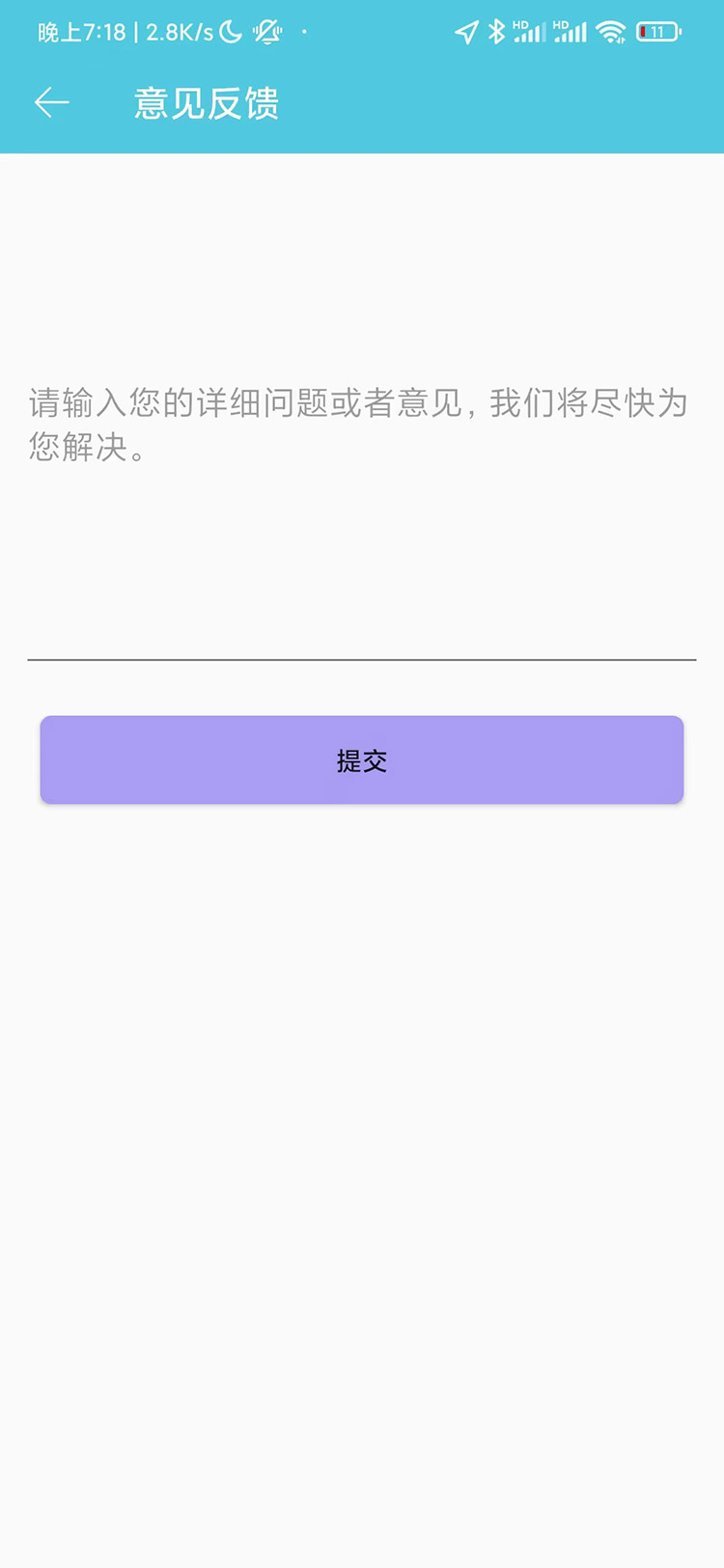Tap the HD VoLTE indicator

(519, 24)
